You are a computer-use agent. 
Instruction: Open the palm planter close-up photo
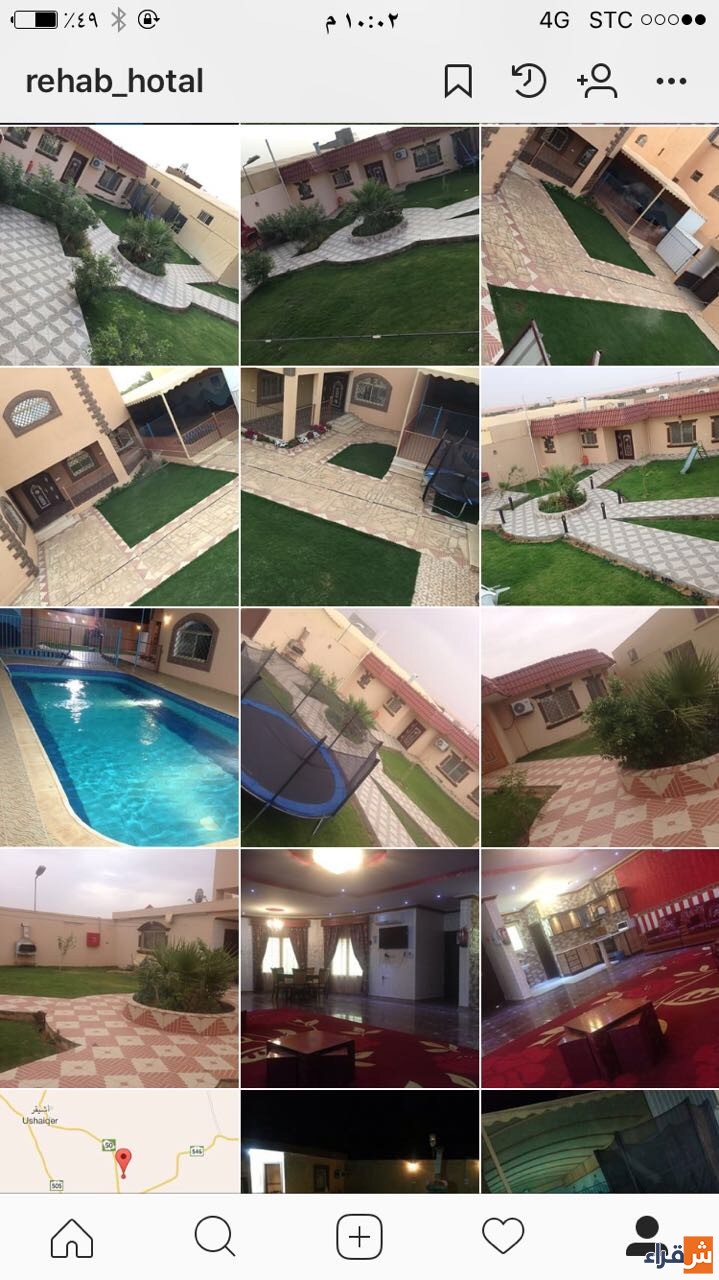click(599, 727)
